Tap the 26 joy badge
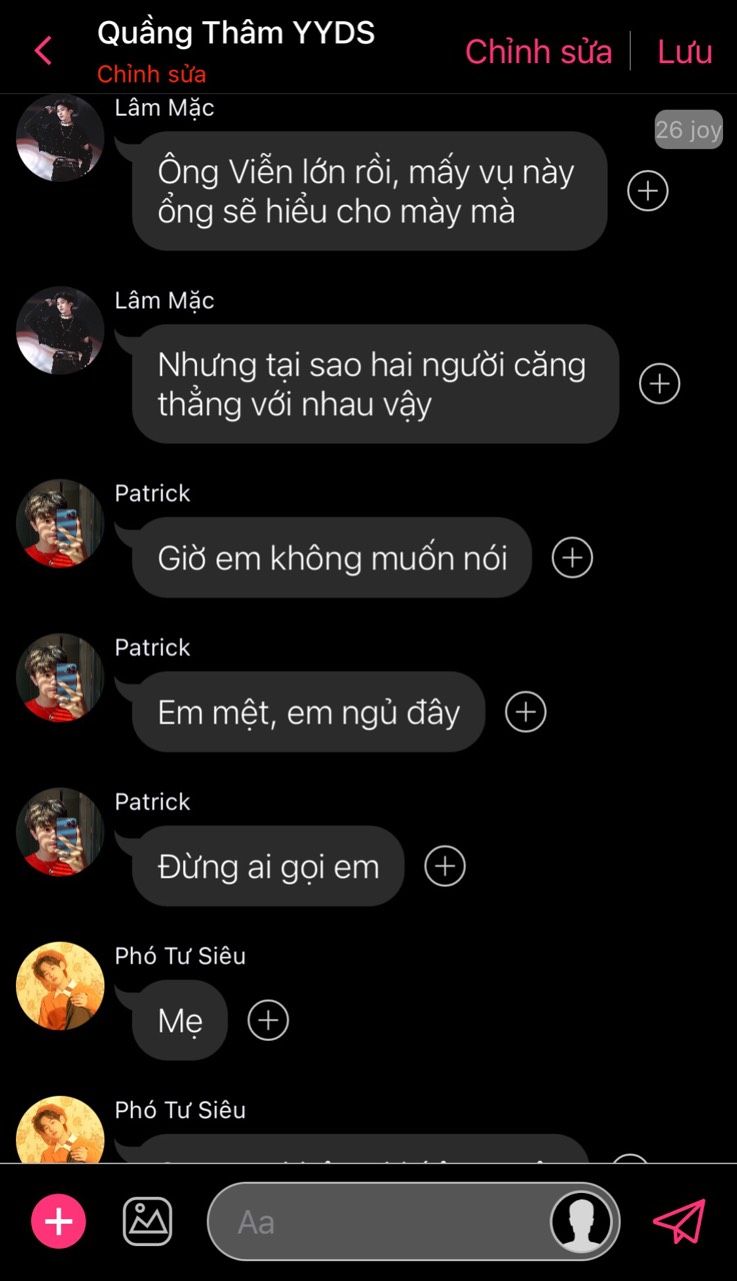Image resolution: width=737 pixels, height=1281 pixels. (x=688, y=130)
